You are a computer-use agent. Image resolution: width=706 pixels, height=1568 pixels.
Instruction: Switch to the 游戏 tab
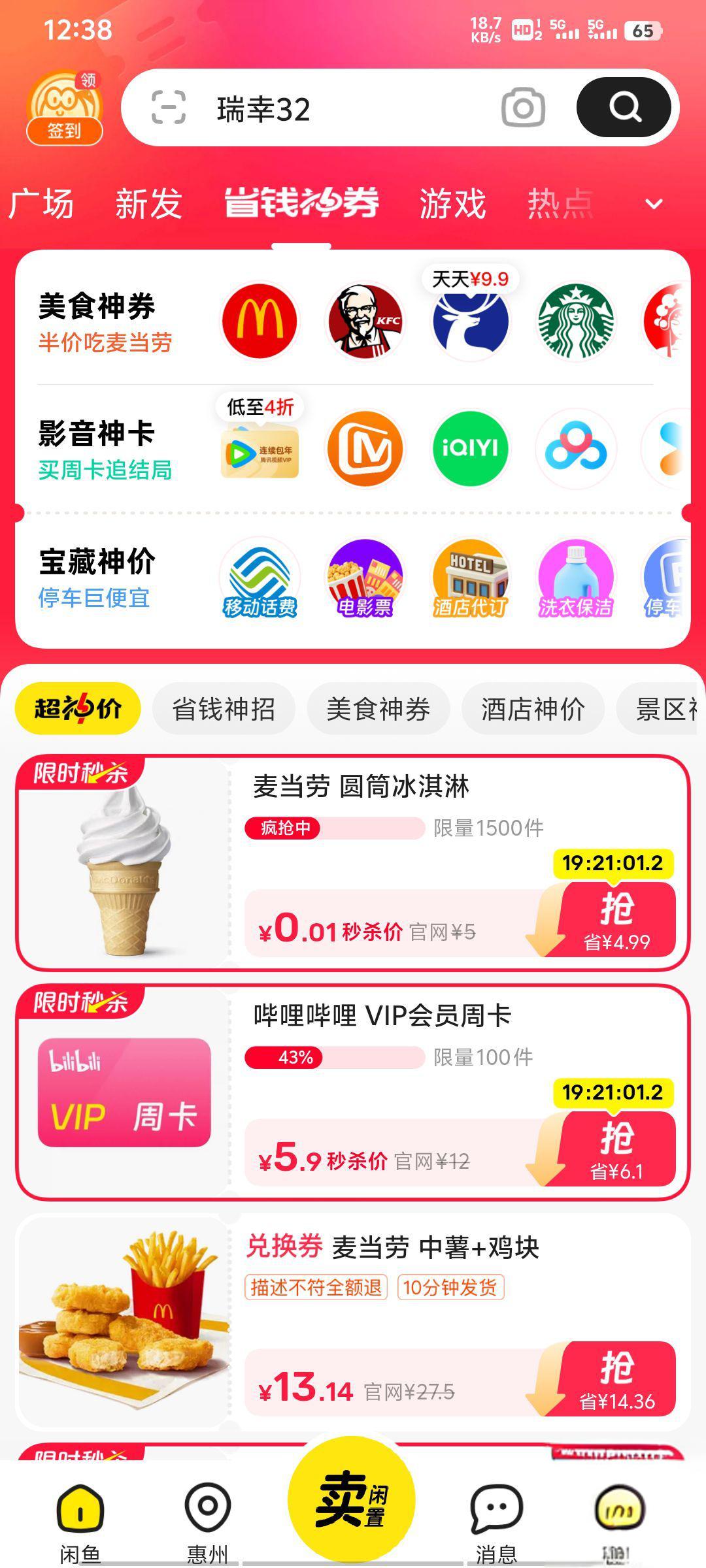pos(452,203)
